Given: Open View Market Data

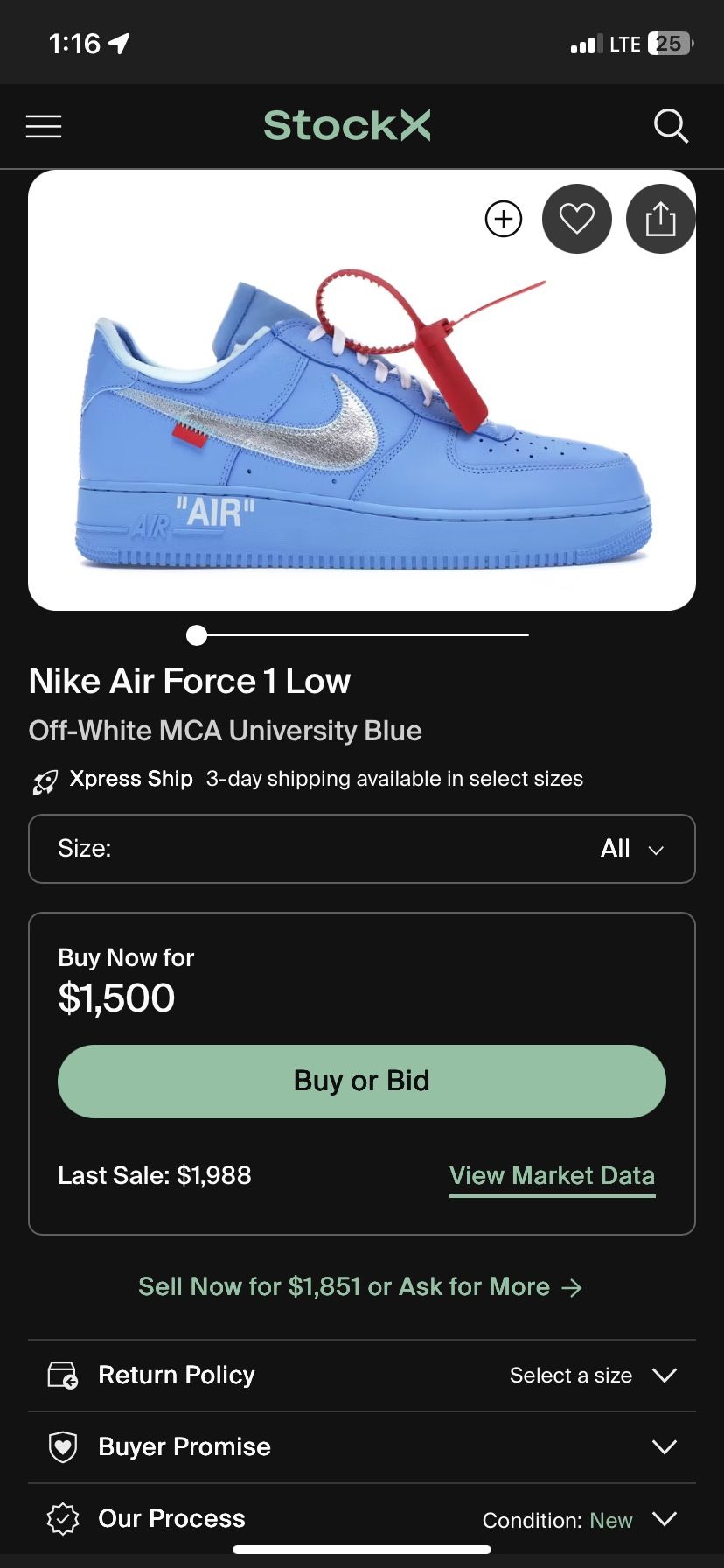Looking at the screenshot, I should pyautogui.click(x=551, y=1175).
